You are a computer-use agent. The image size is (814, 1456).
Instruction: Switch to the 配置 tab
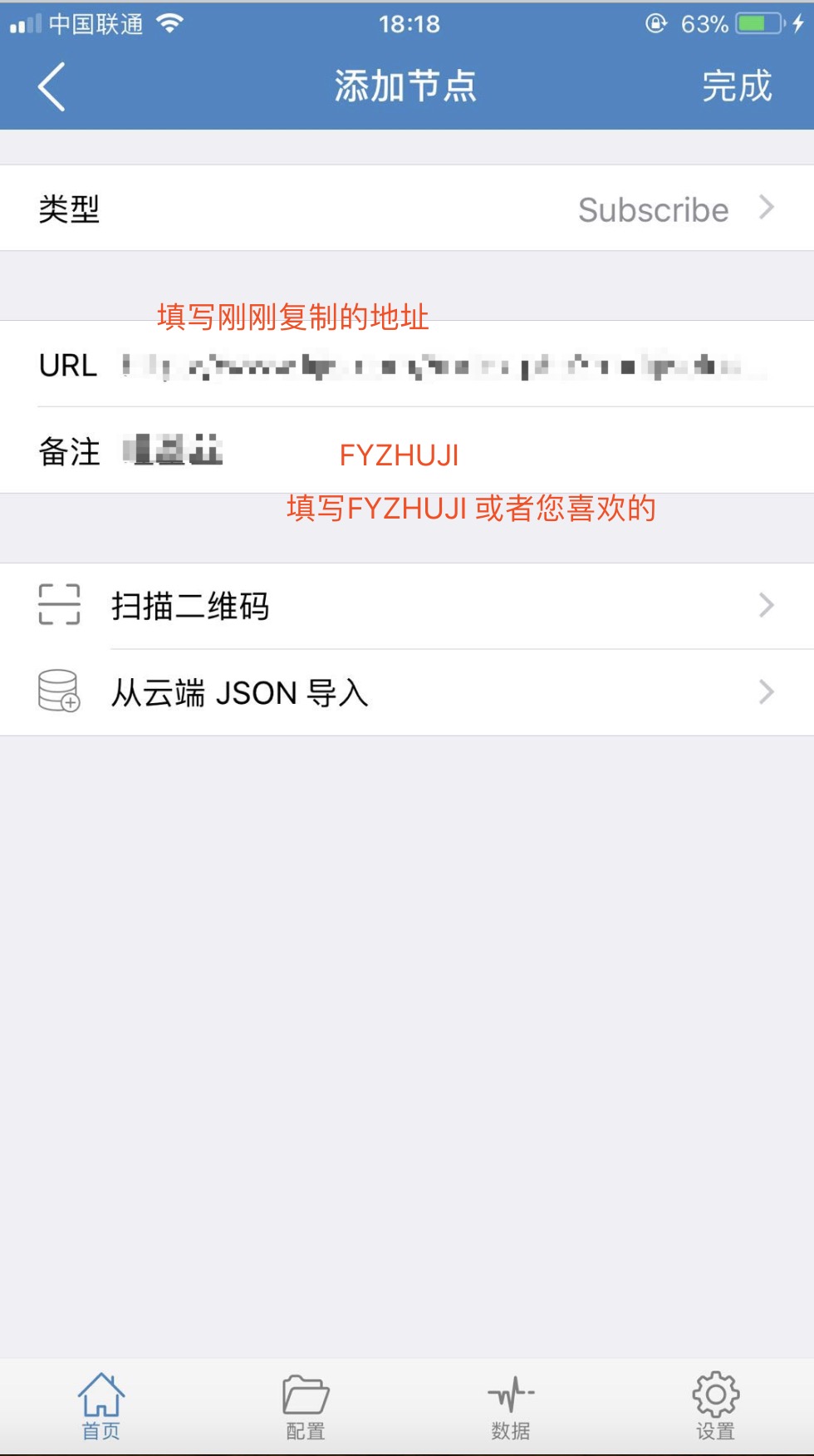point(306,1406)
